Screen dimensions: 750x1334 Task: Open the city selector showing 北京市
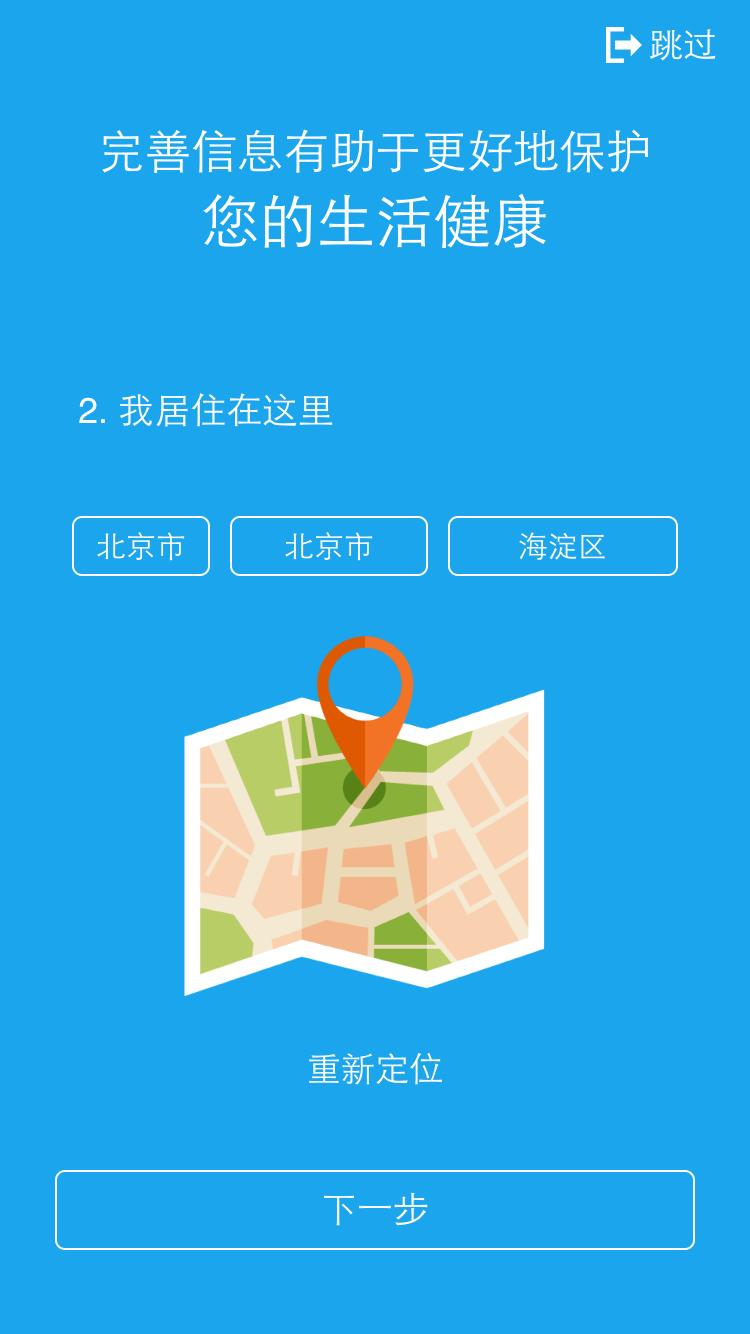(329, 546)
